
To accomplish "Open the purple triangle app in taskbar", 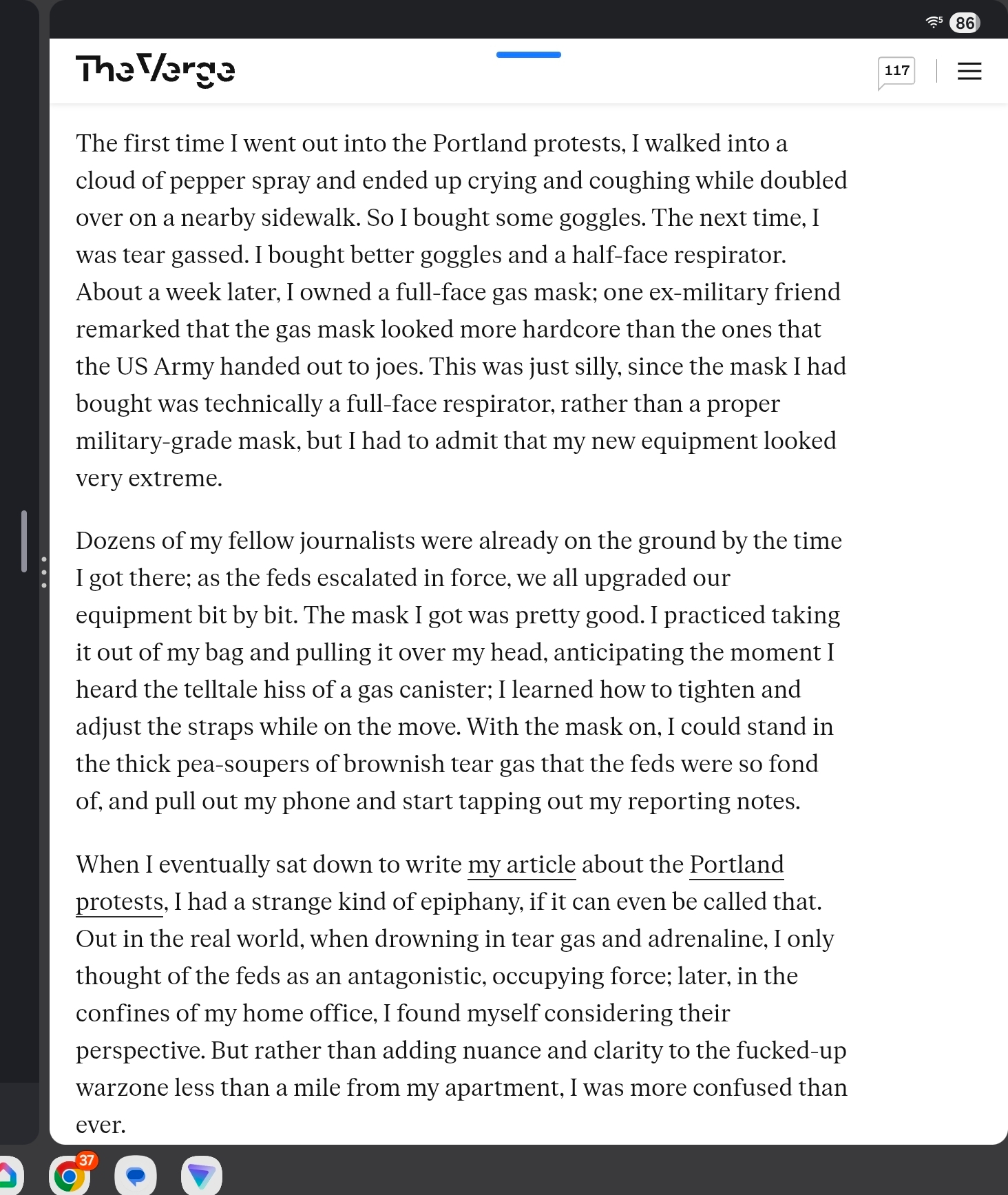I will [x=201, y=1176].
